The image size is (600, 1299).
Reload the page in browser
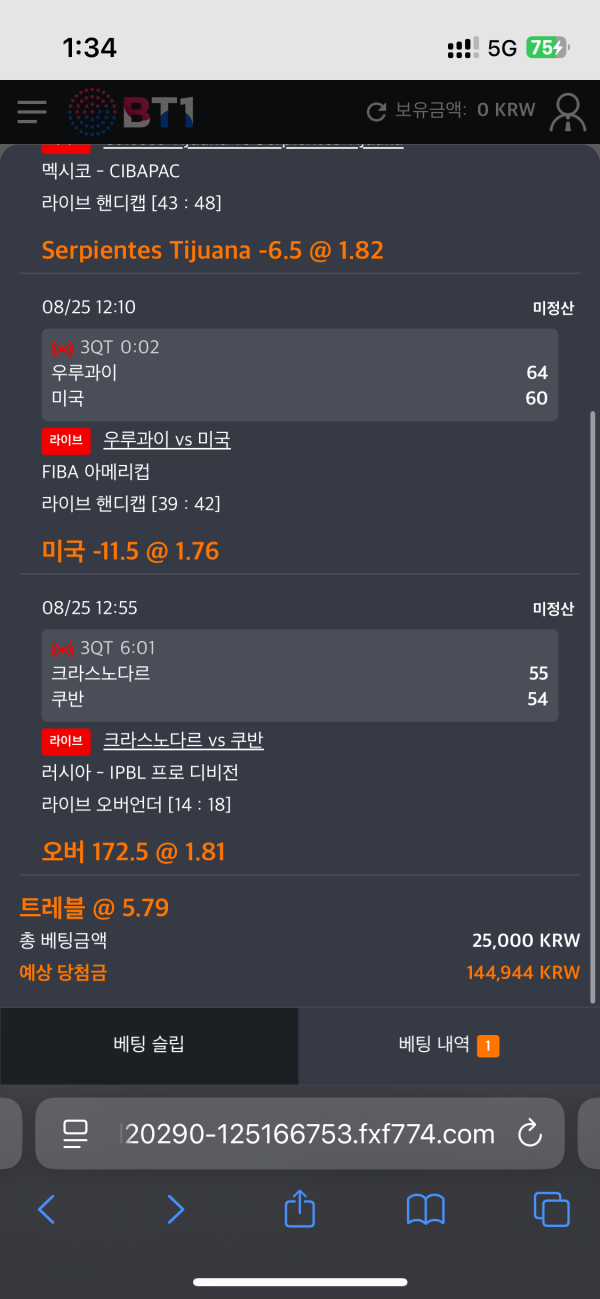(529, 1134)
